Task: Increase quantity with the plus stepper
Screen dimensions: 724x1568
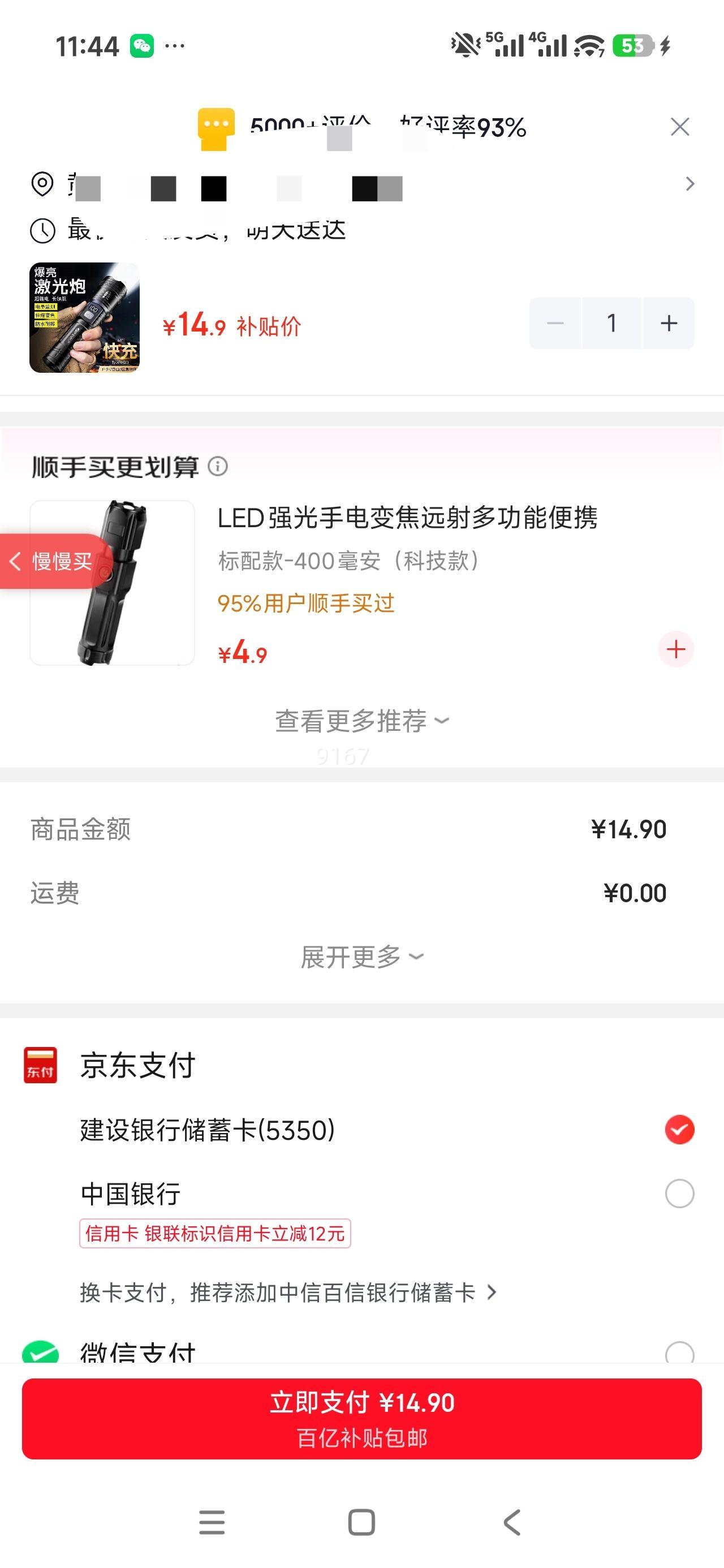Action: [x=668, y=323]
